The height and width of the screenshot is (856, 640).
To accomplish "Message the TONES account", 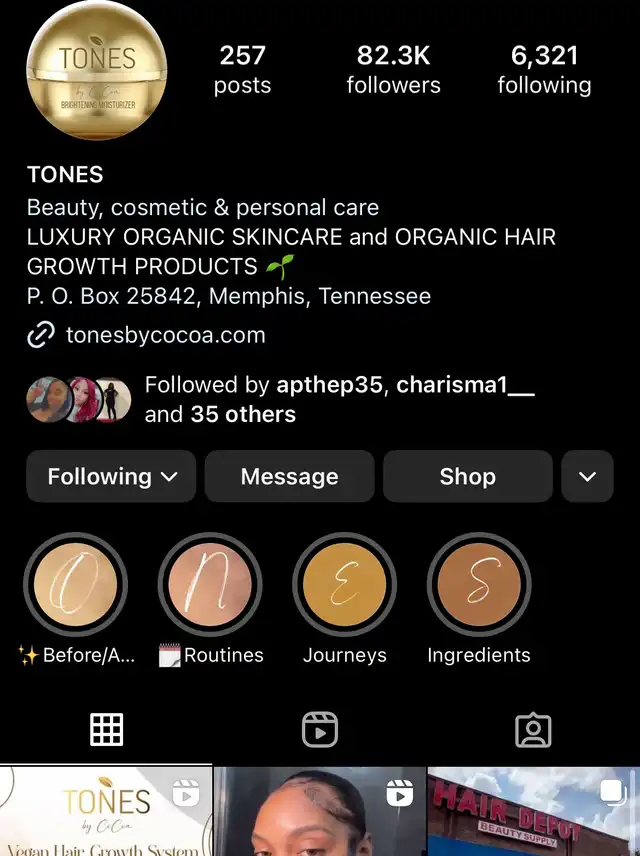I will click(x=289, y=476).
